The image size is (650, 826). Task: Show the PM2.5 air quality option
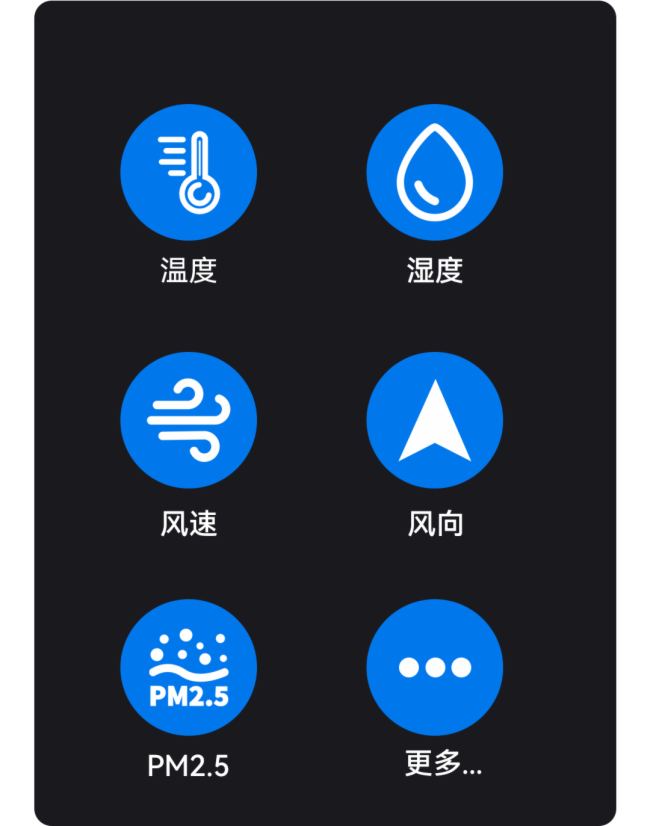(x=189, y=667)
